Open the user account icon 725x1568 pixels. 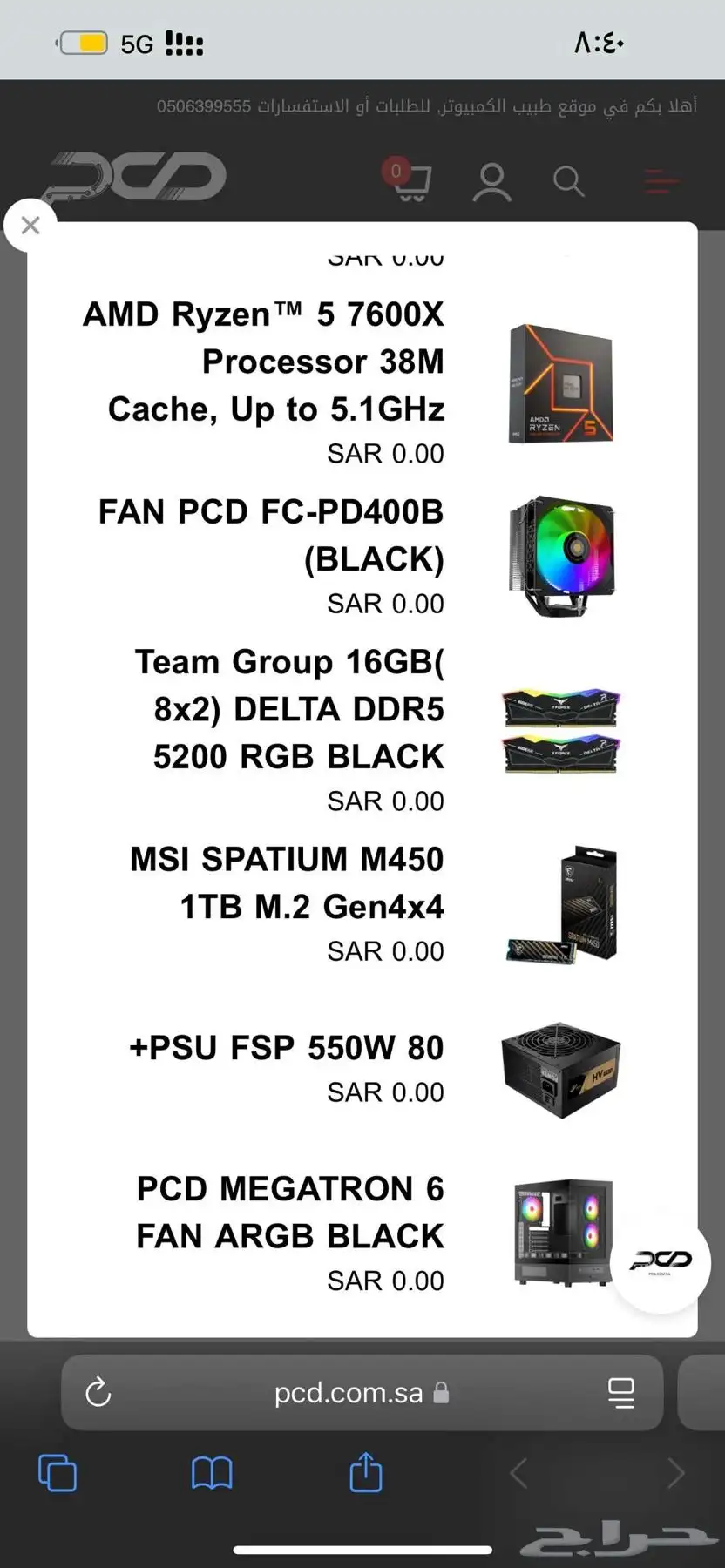(491, 182)
